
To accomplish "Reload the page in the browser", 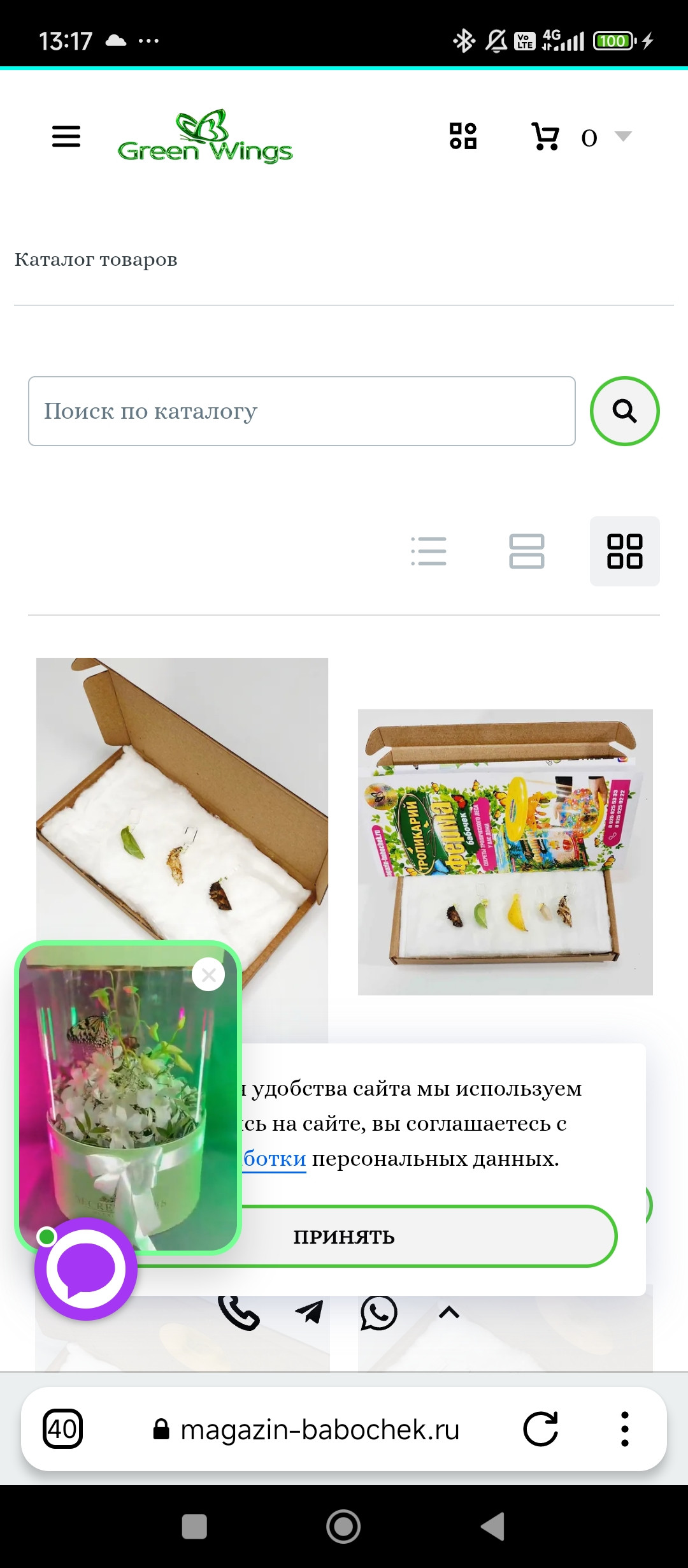I will (x=540, y=1429).
